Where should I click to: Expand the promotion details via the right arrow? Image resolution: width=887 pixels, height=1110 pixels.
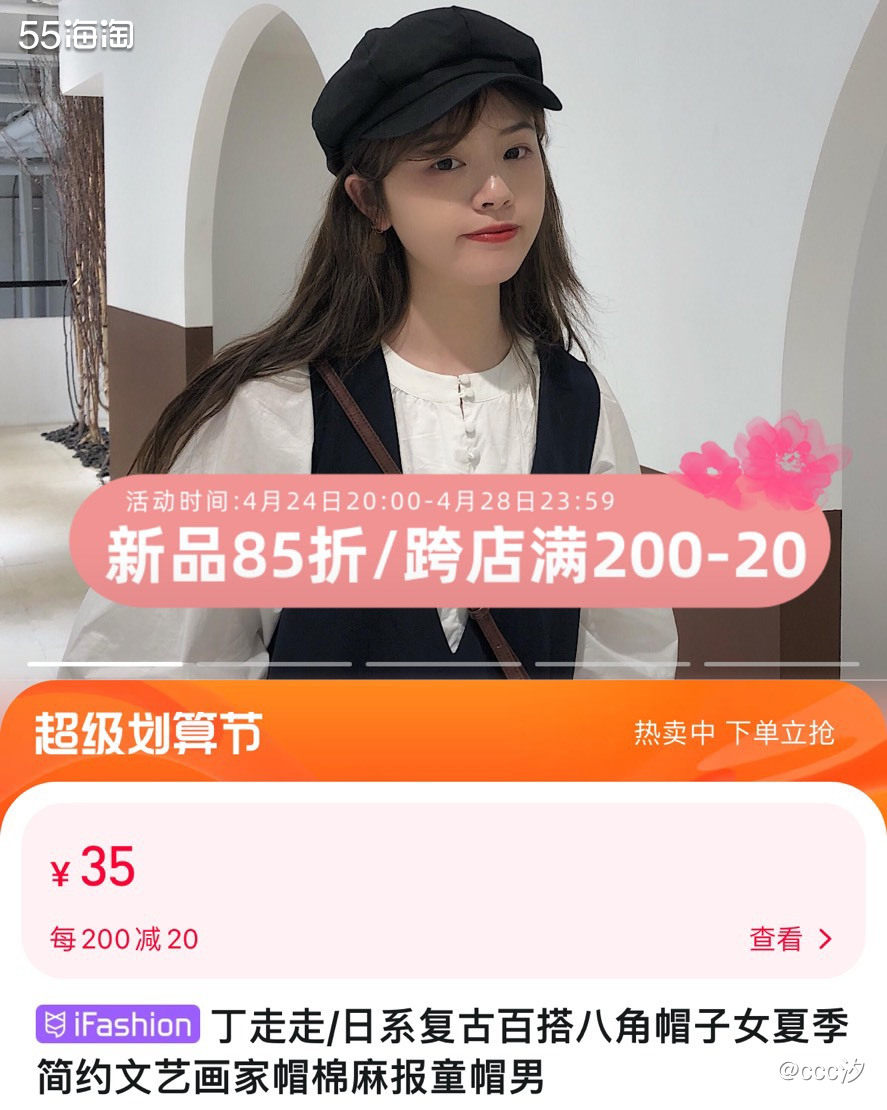click(x=823, y=938)
